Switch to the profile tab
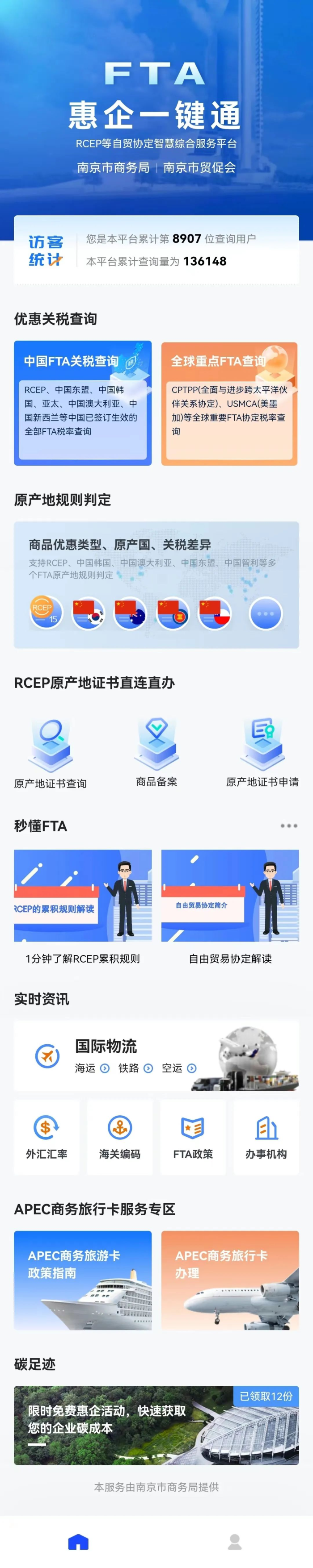 tap(234, 1541)
